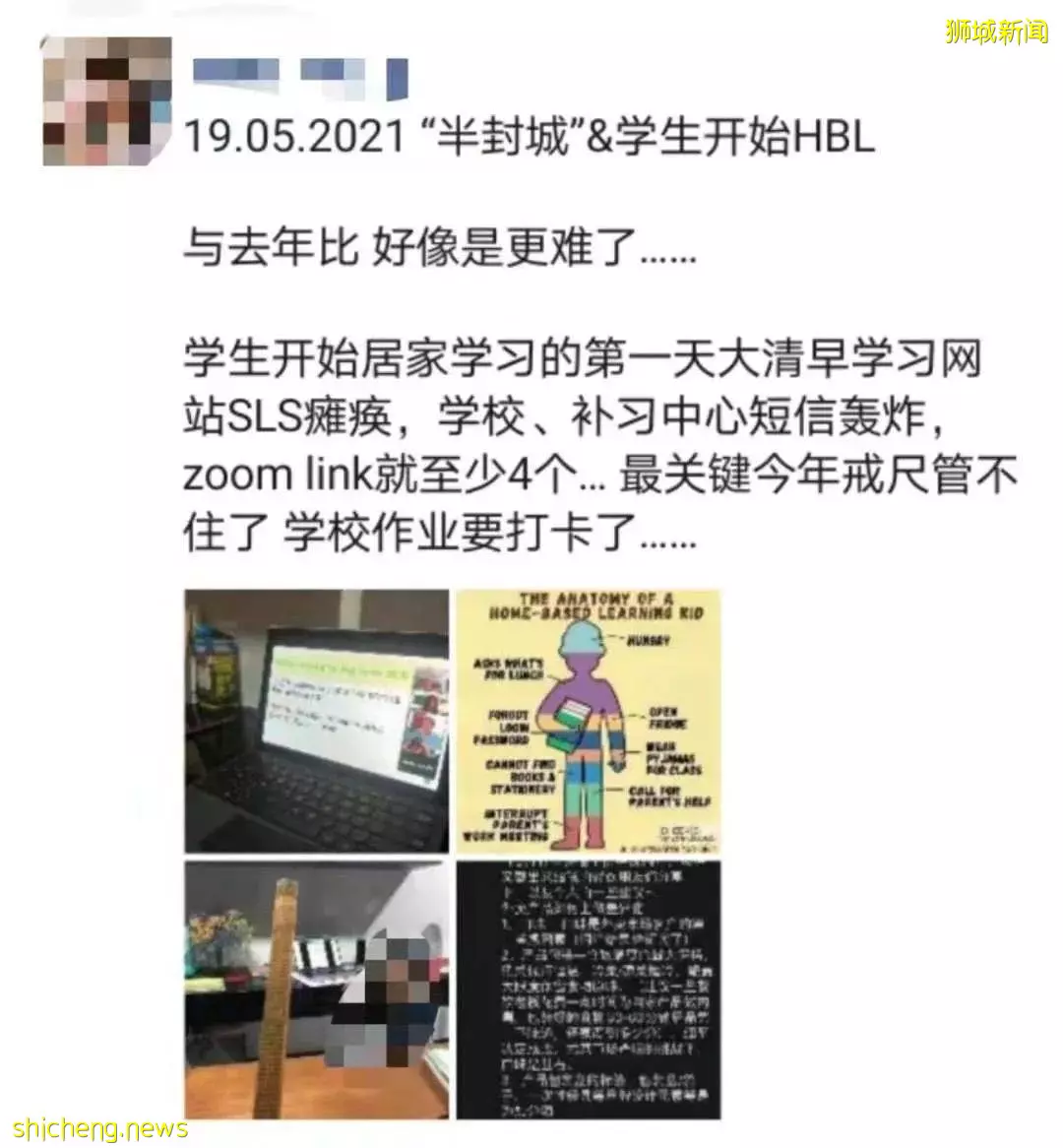Image resolution: width=1063 pixels, height=1148 pixels.
Task: Open the laptop screen photo thumbnail
Action: (316, 721)
